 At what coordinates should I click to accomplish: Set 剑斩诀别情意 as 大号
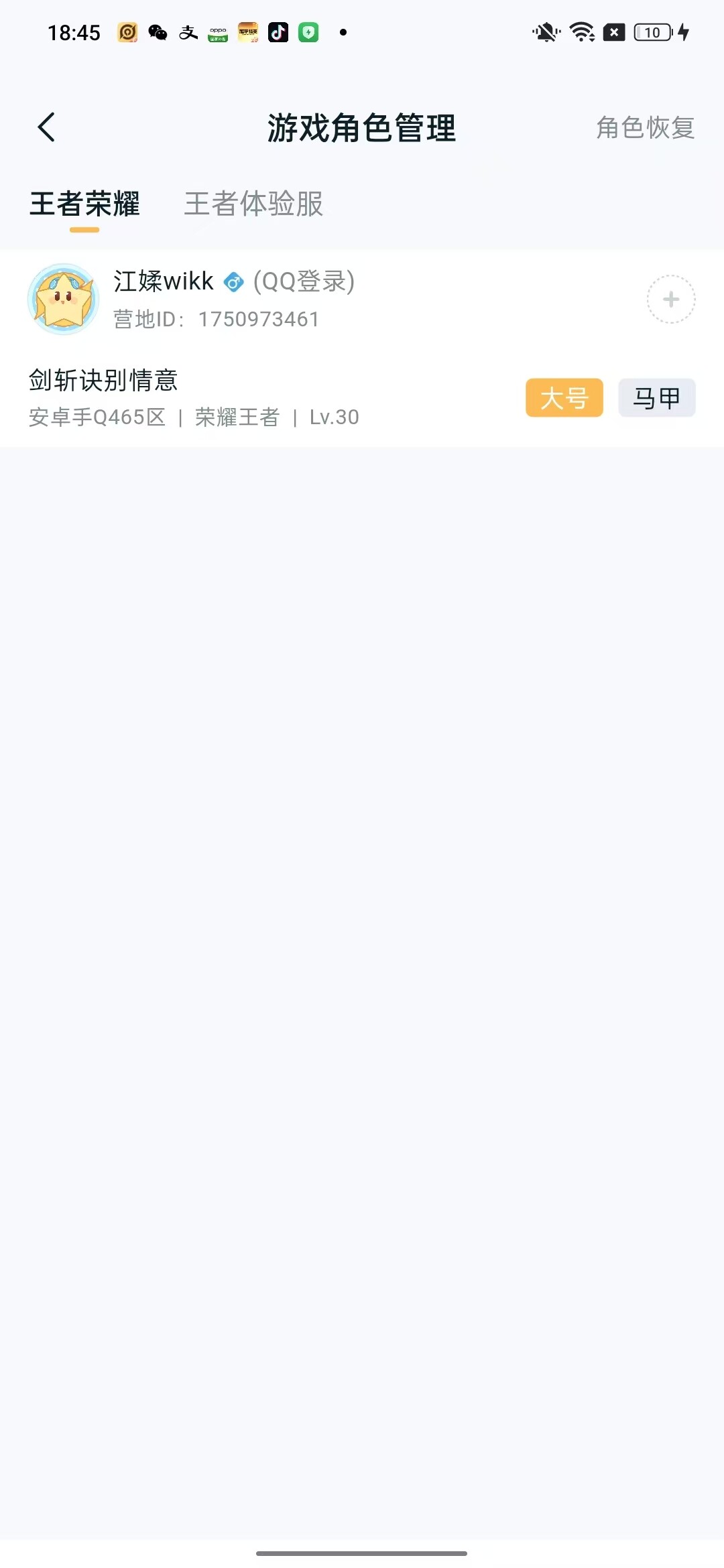[x=564, y=398]
